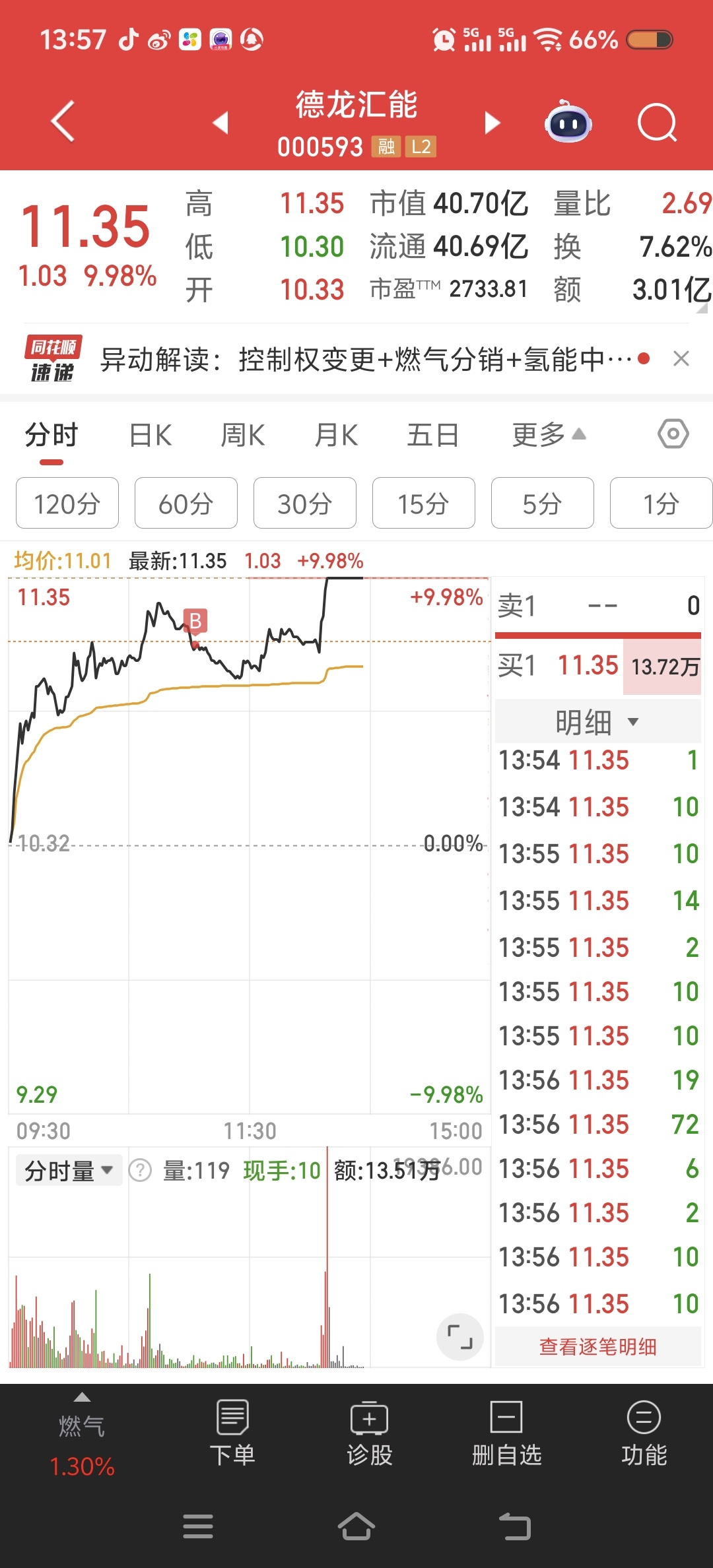Viewport: 713px width, 1568px height.
Task: Expand the 更多 chart options
Action: point(548,436)
